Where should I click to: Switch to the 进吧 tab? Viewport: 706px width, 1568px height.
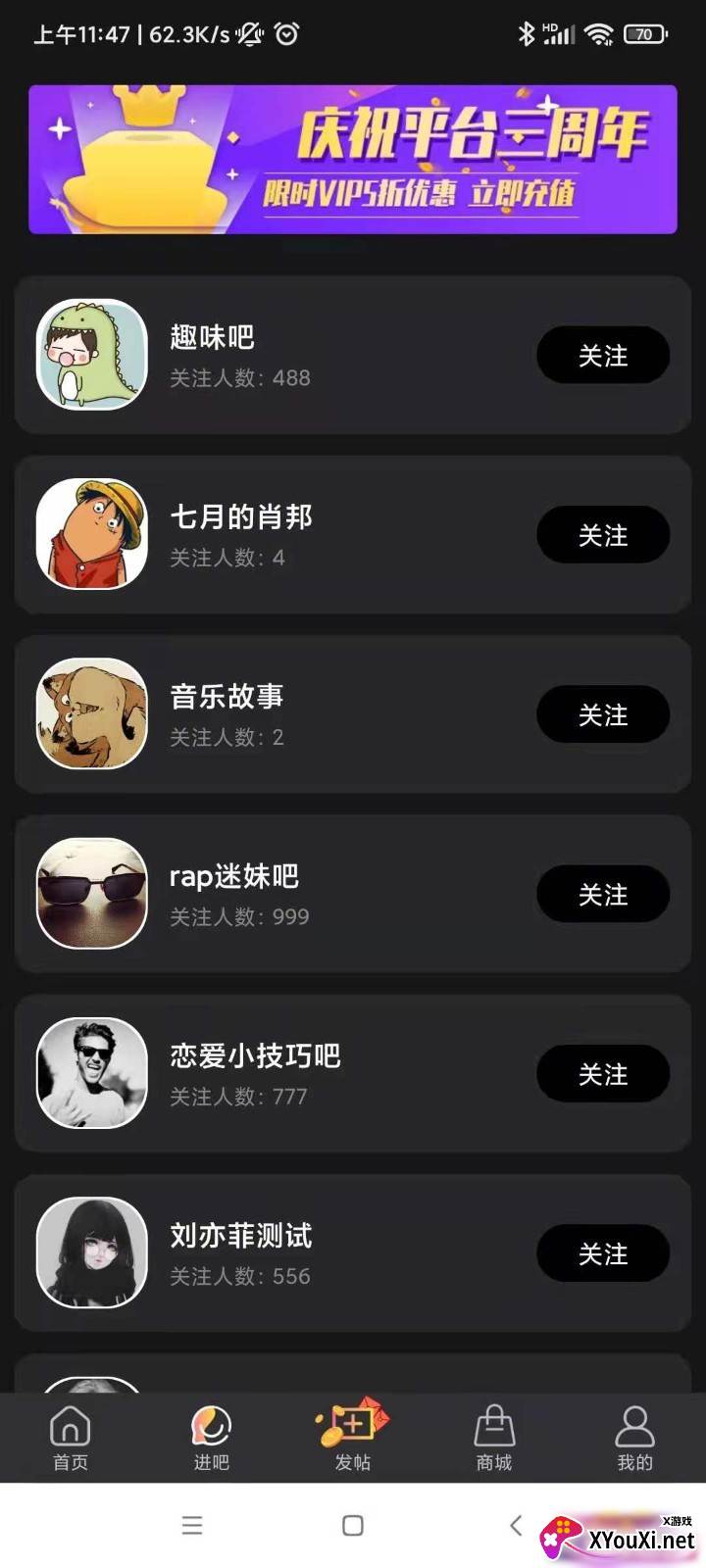[x=211, y=1438]
